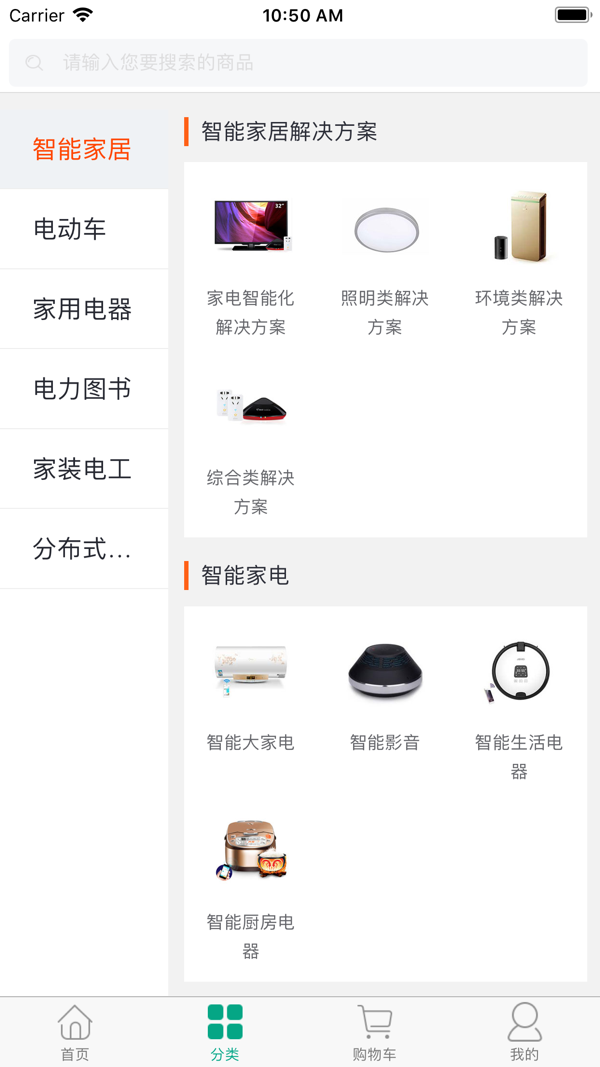
Task: Select the 智能家居 category
Action: tap(84, 149)
